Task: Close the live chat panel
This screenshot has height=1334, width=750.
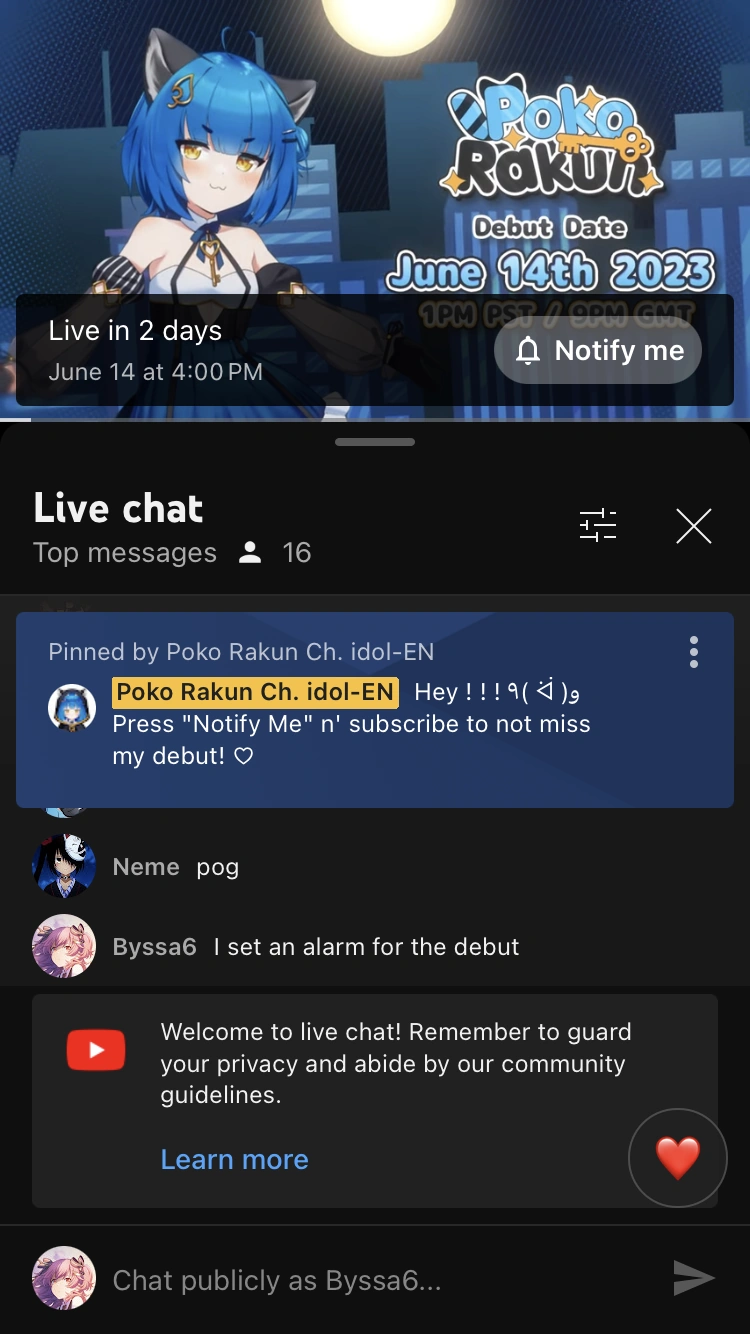Action: click(x=693, y=526)
